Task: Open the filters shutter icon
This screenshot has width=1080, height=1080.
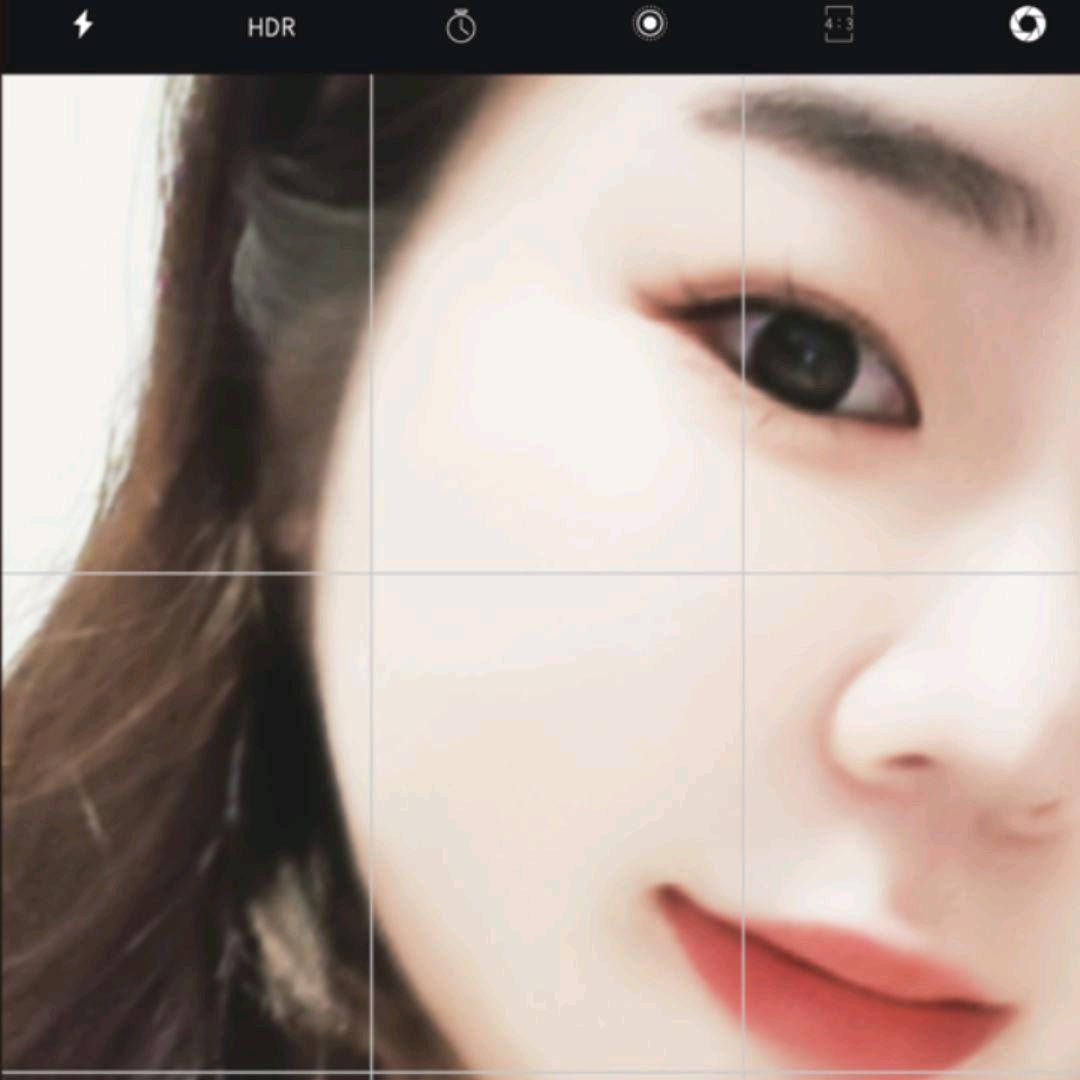Action: (1027, 24)
